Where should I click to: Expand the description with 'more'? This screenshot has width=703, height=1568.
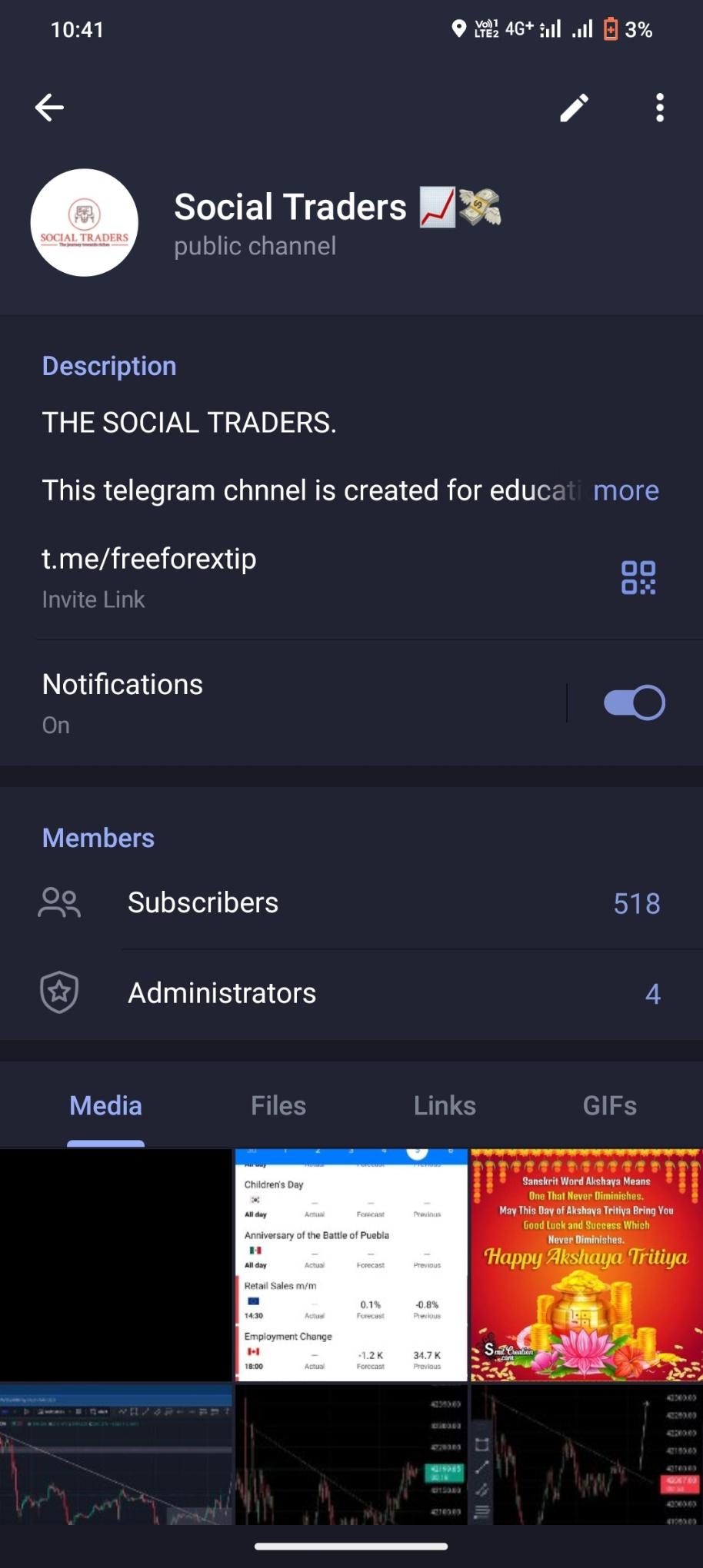pos(625,490)
